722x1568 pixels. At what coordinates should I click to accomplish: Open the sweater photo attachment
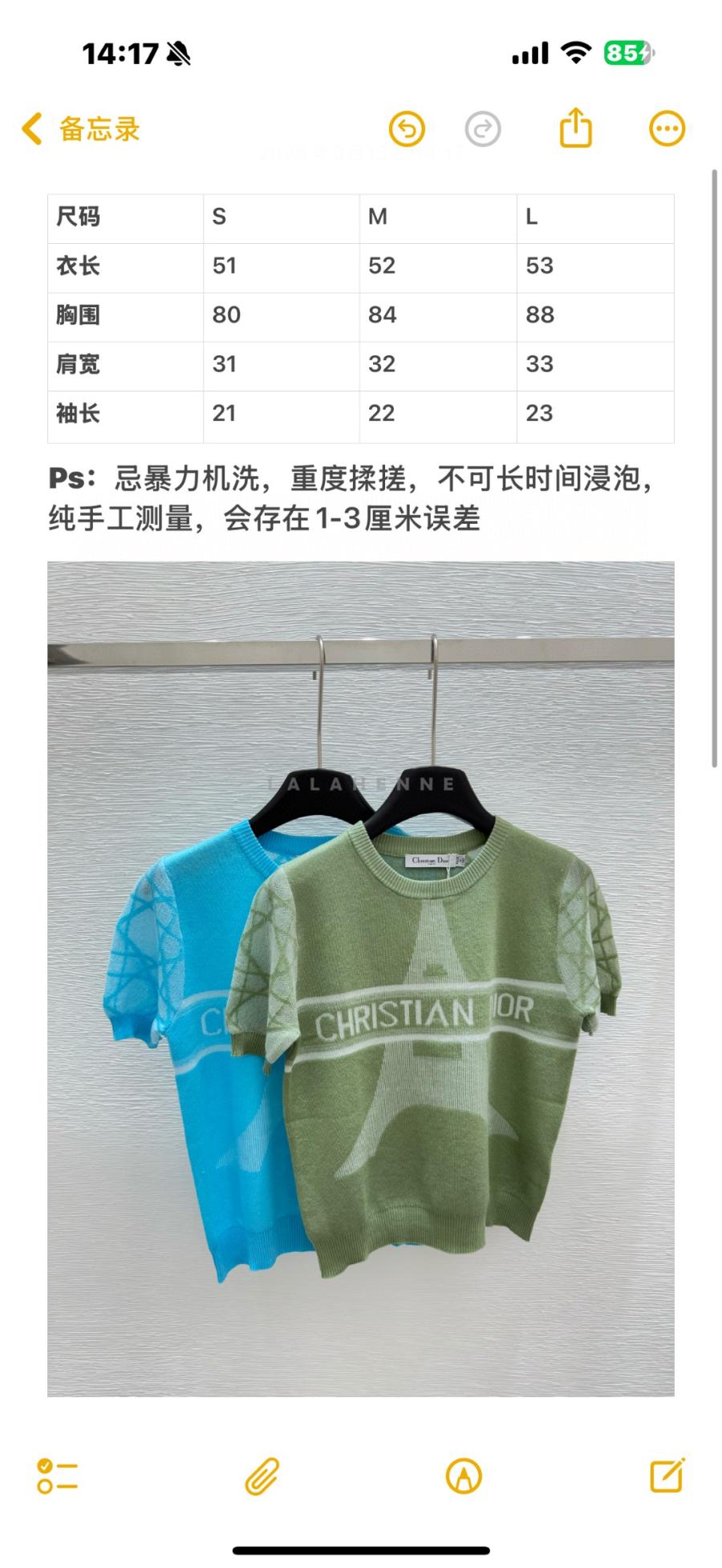[x=360, y=978]
